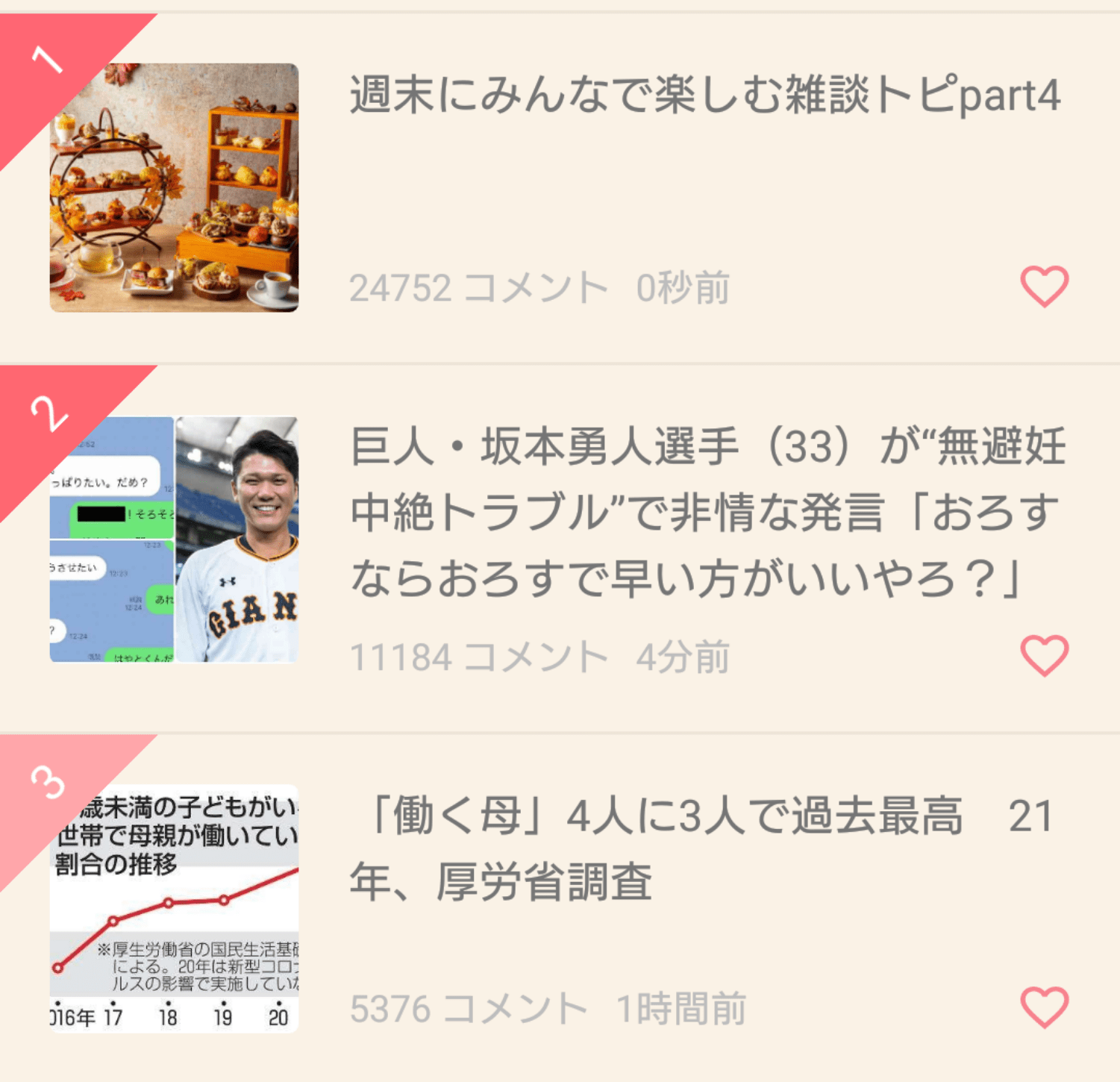The height and width of the screenshot is (1082, 1120).
Task: Favorite the「働く母」厚労省調査 topic with the heart
Action: point(1044,1007)
